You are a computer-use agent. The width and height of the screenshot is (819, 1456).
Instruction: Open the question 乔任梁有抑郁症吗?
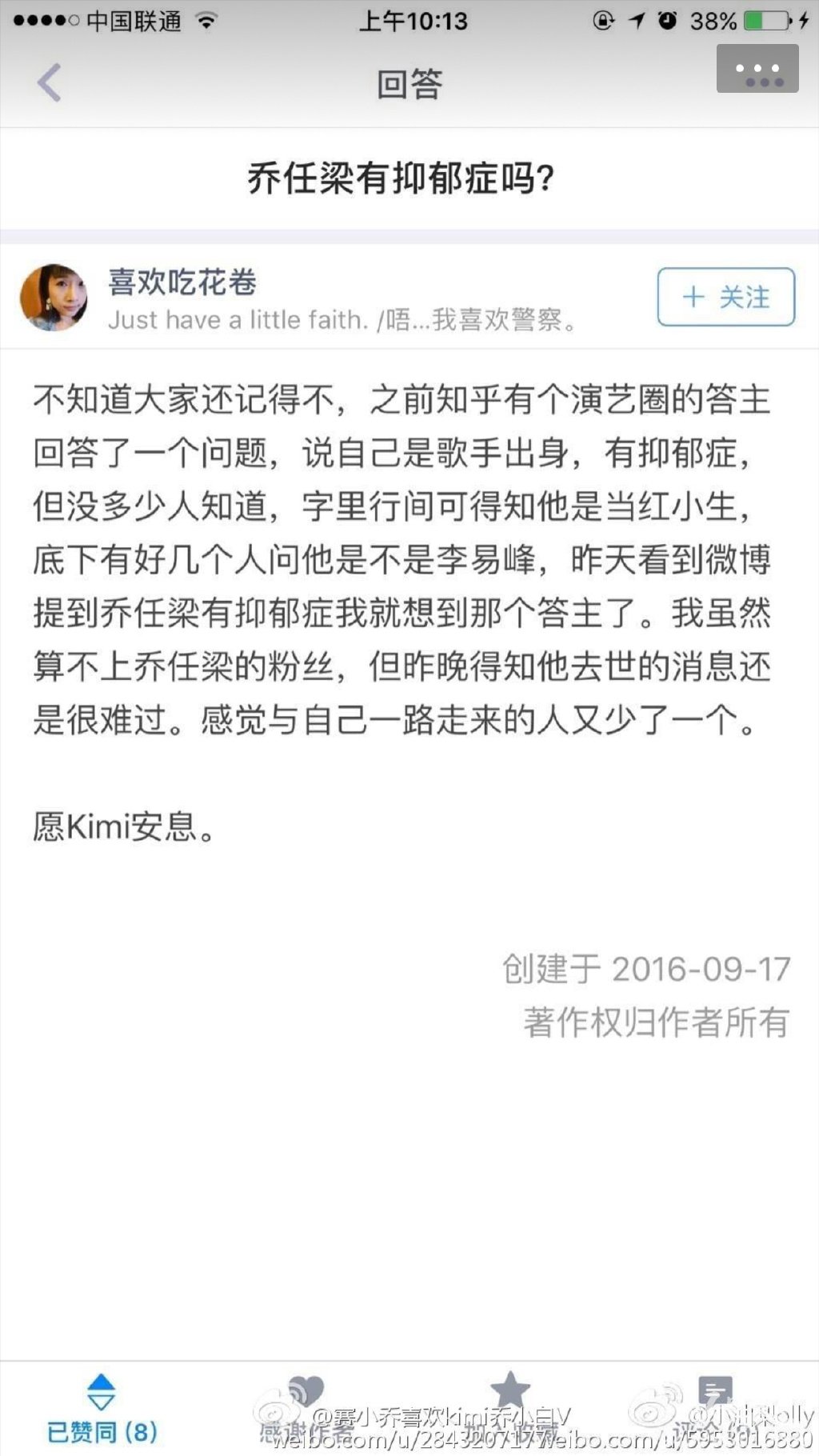[401, 178]
